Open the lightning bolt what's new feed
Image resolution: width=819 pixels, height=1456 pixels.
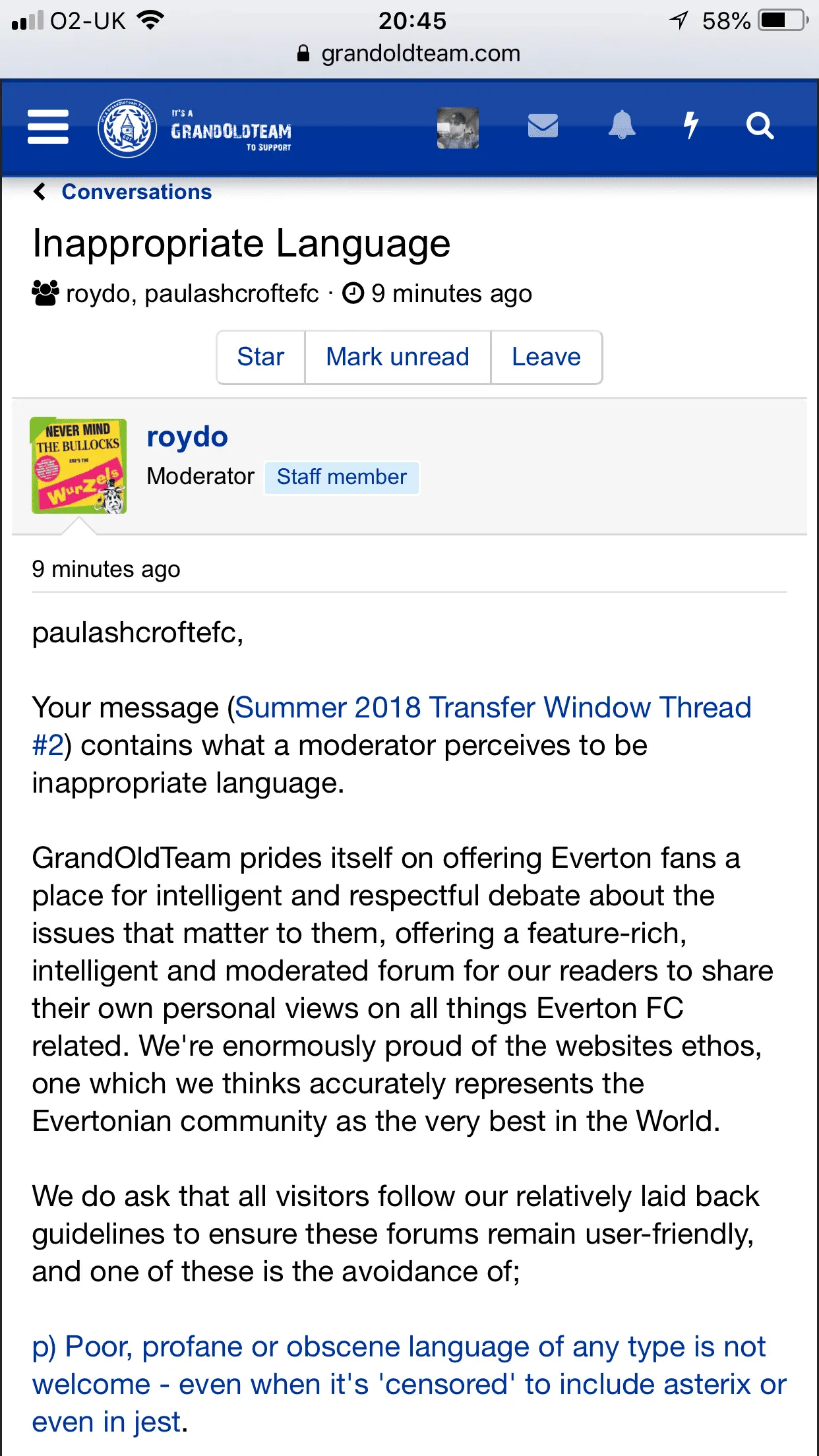690,125
